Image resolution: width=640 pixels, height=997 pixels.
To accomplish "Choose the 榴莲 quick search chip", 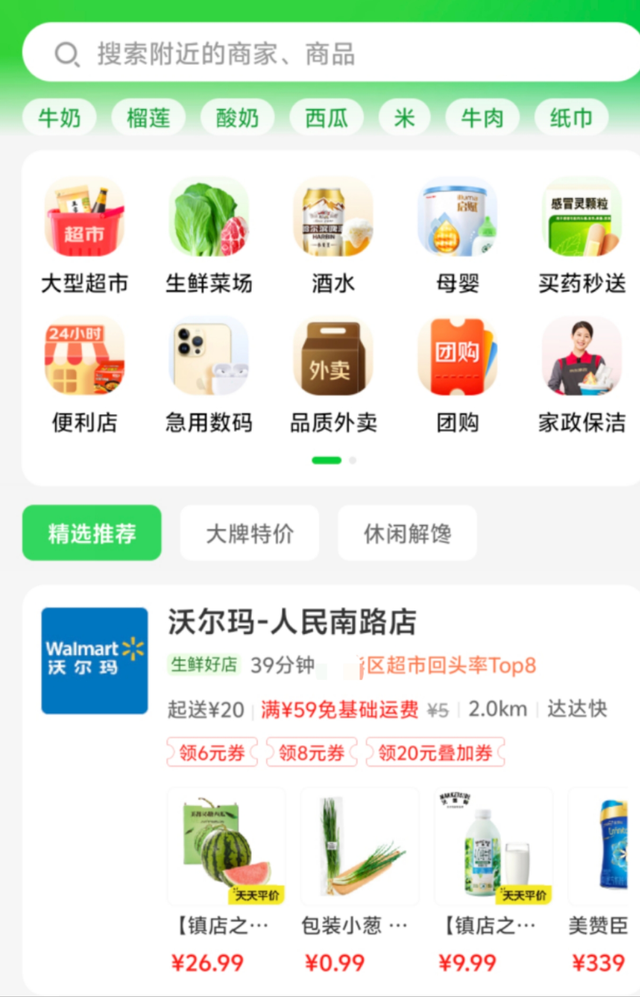I will [148, 118].
